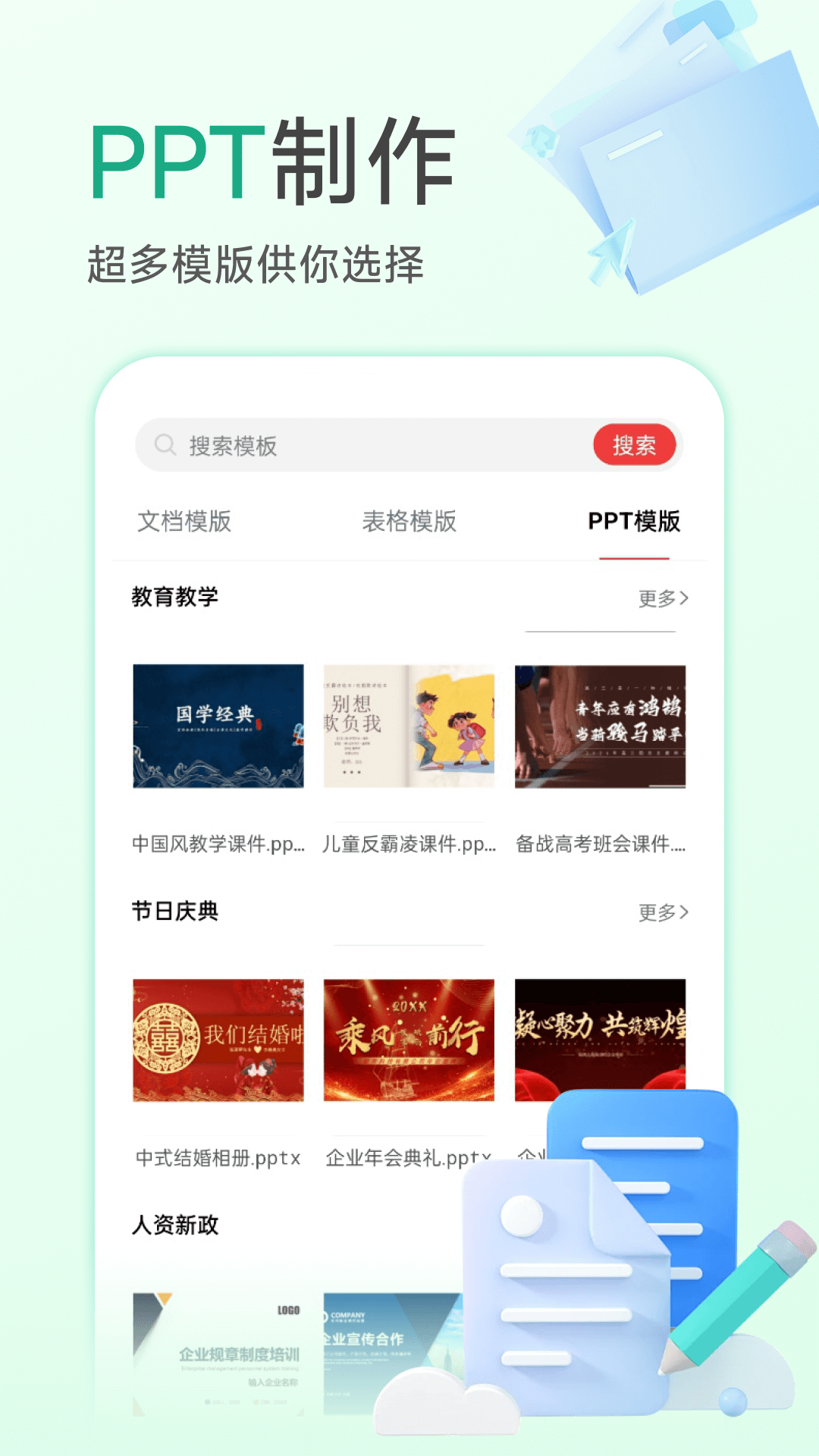Viewport: 819px width, 1456px height.
Task: Switch to the 文档模版 tab
Action: click(184, 522)
